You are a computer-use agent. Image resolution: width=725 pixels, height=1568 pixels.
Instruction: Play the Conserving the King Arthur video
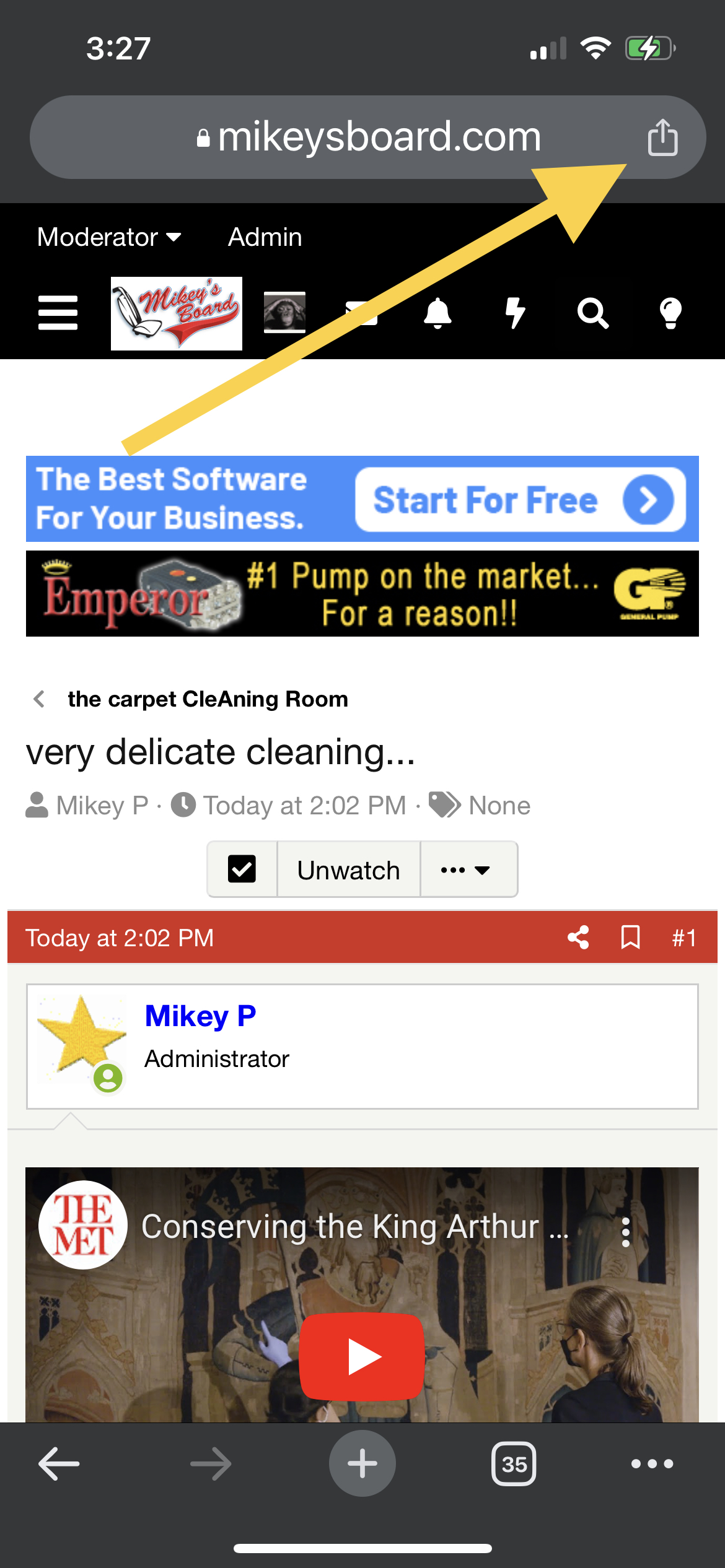pos(362,1356)
